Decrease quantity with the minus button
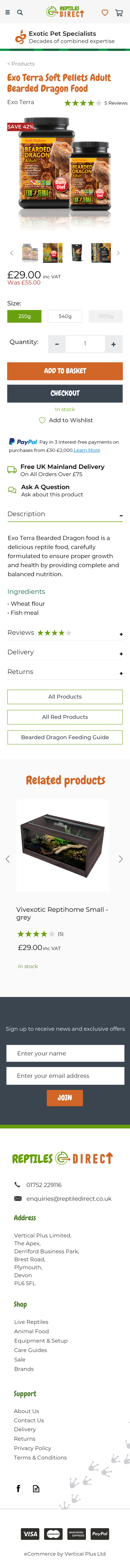Viewport: 130px width, 1568px height. coord(56,344)
